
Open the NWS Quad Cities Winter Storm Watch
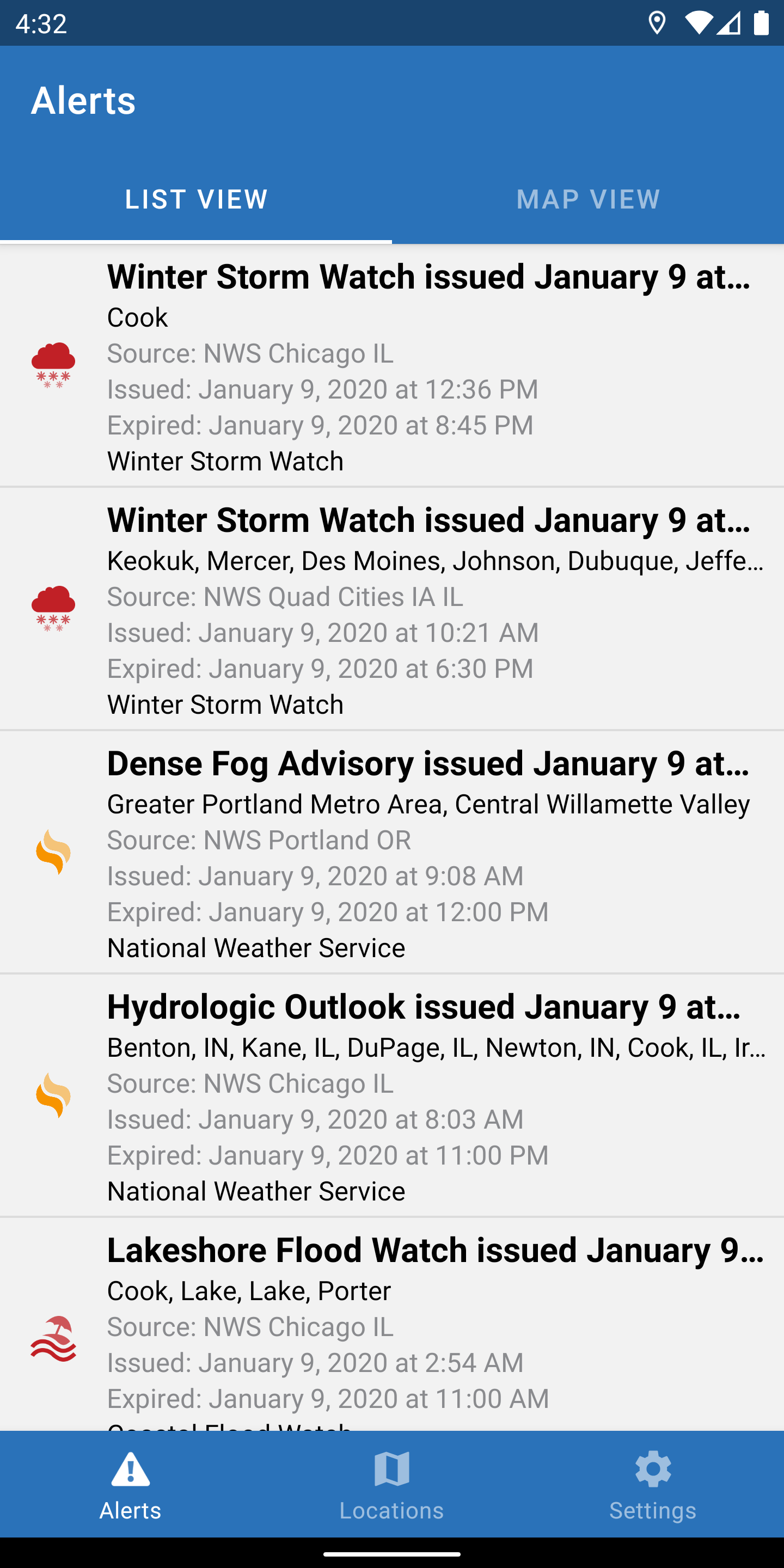(x=392, y=609)
